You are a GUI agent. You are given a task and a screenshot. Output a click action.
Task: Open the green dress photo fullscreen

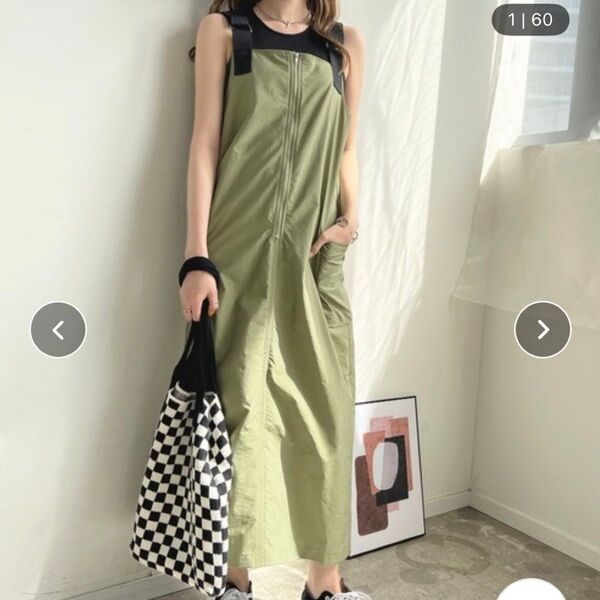[x=285, y=300]
